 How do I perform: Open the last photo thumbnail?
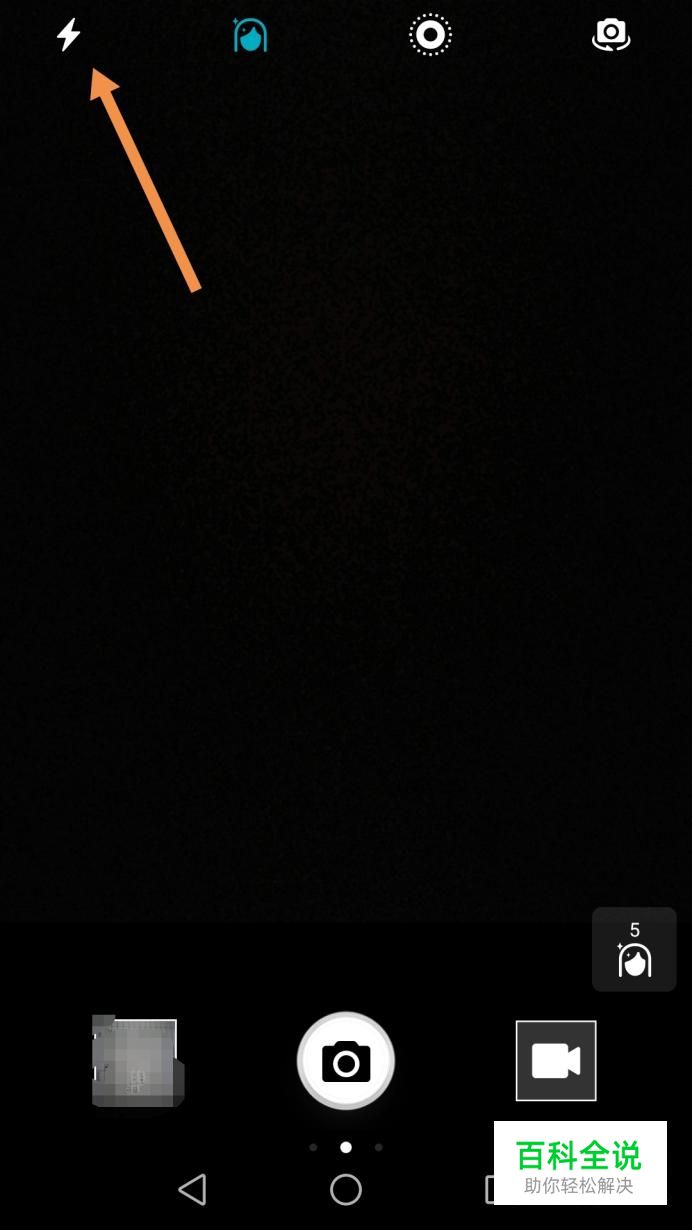click(137, 1061)
